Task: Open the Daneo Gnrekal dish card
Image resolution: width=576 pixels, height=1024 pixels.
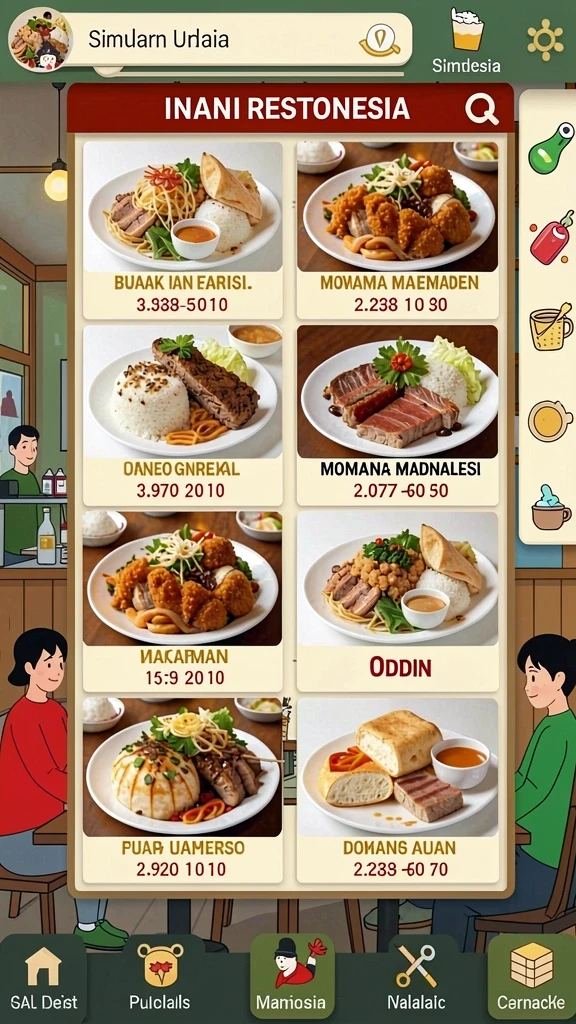Action: click(183, 415)
